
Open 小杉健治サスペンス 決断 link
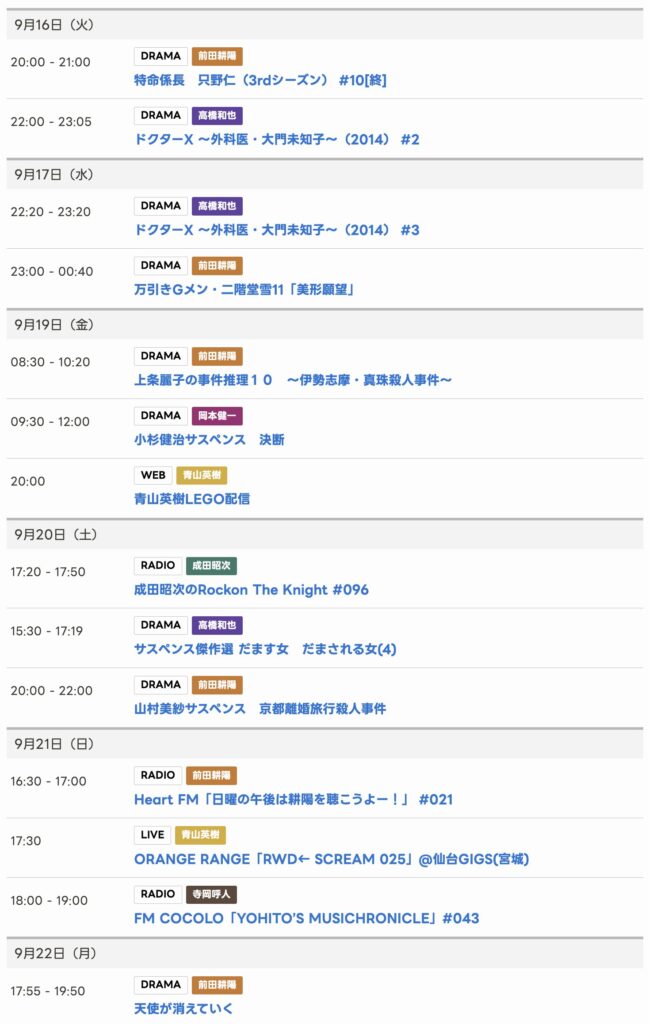pos(209,439)
